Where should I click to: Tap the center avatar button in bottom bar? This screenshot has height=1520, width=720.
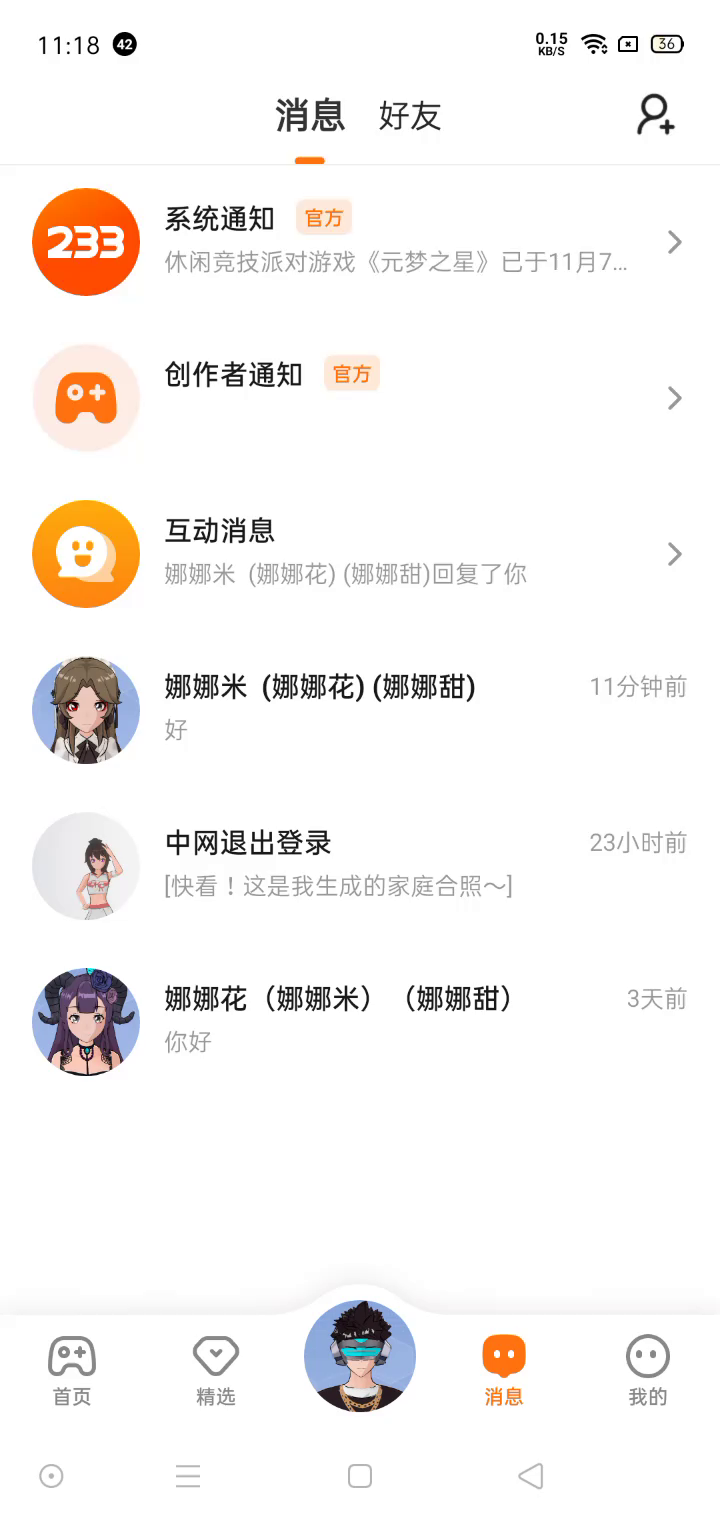360,1356
